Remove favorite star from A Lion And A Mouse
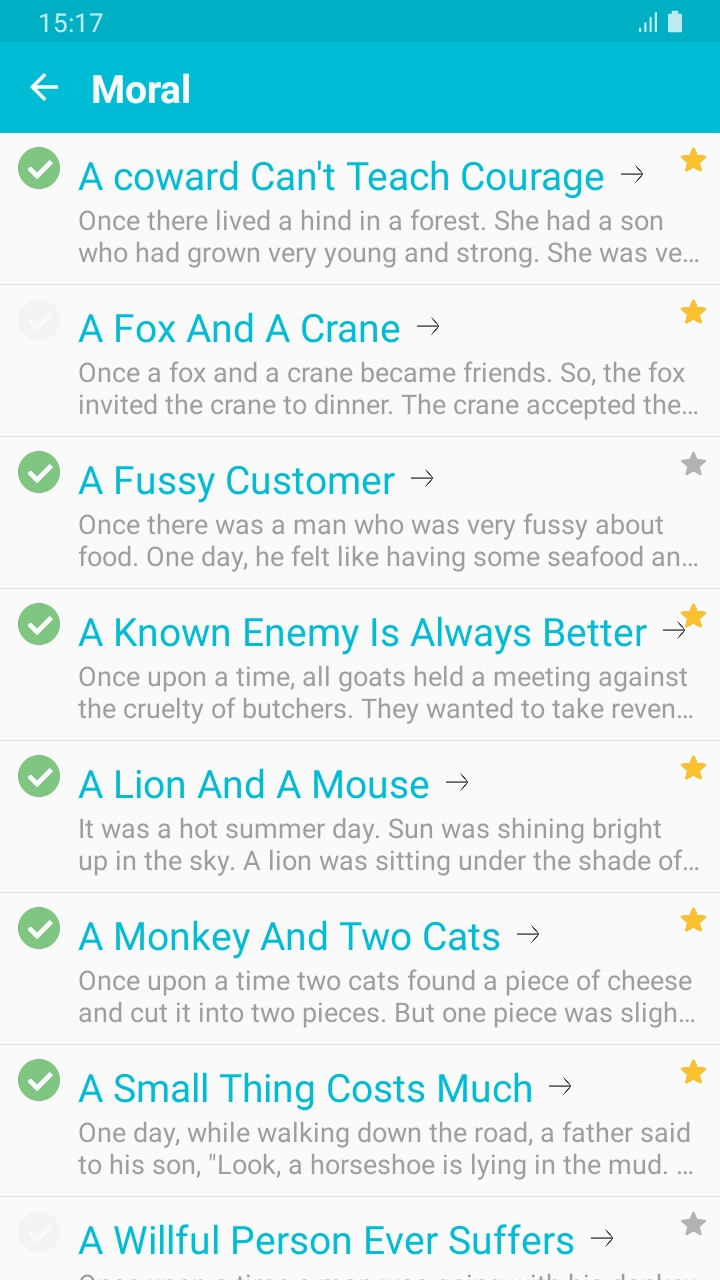The image size is (720, 1280). pyautogui.click(x=693, y=768)
